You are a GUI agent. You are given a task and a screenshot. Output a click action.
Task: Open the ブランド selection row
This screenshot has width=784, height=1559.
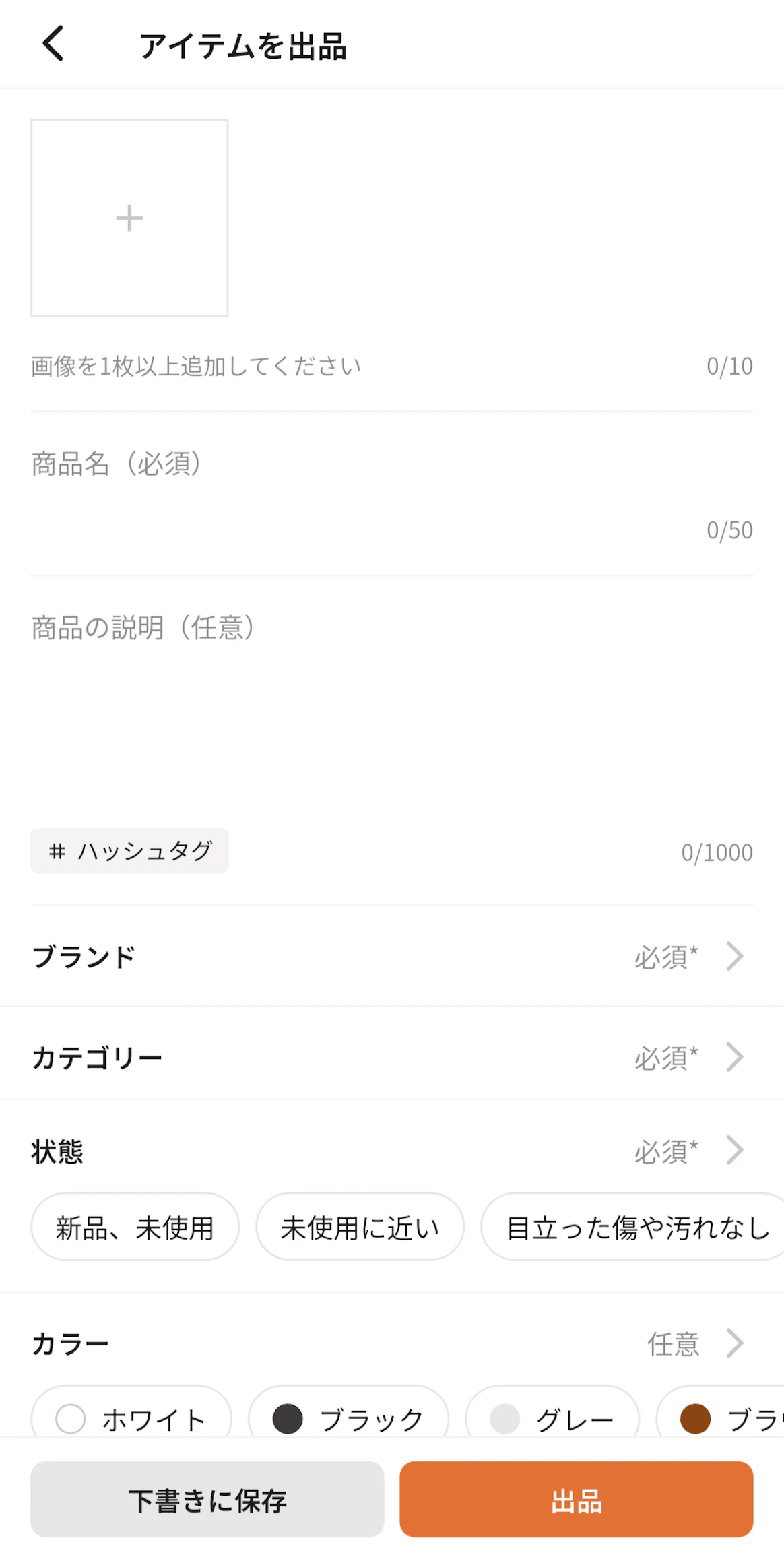(x=391, y=957)
